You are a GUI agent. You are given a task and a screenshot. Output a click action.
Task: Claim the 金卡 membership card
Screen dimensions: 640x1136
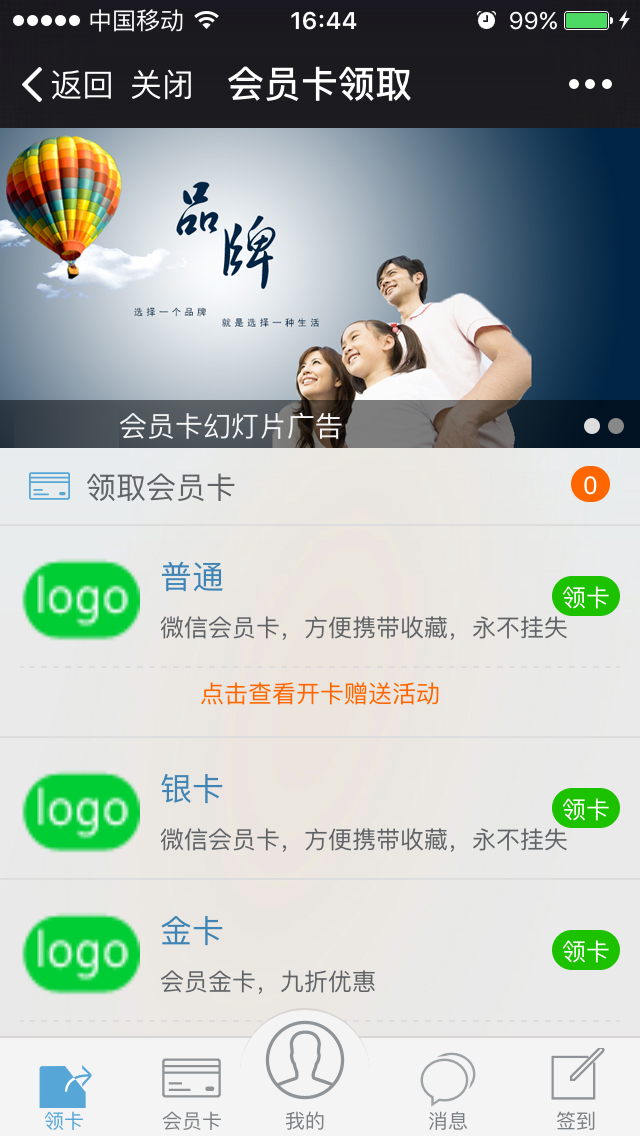click(x=585, y=950)
